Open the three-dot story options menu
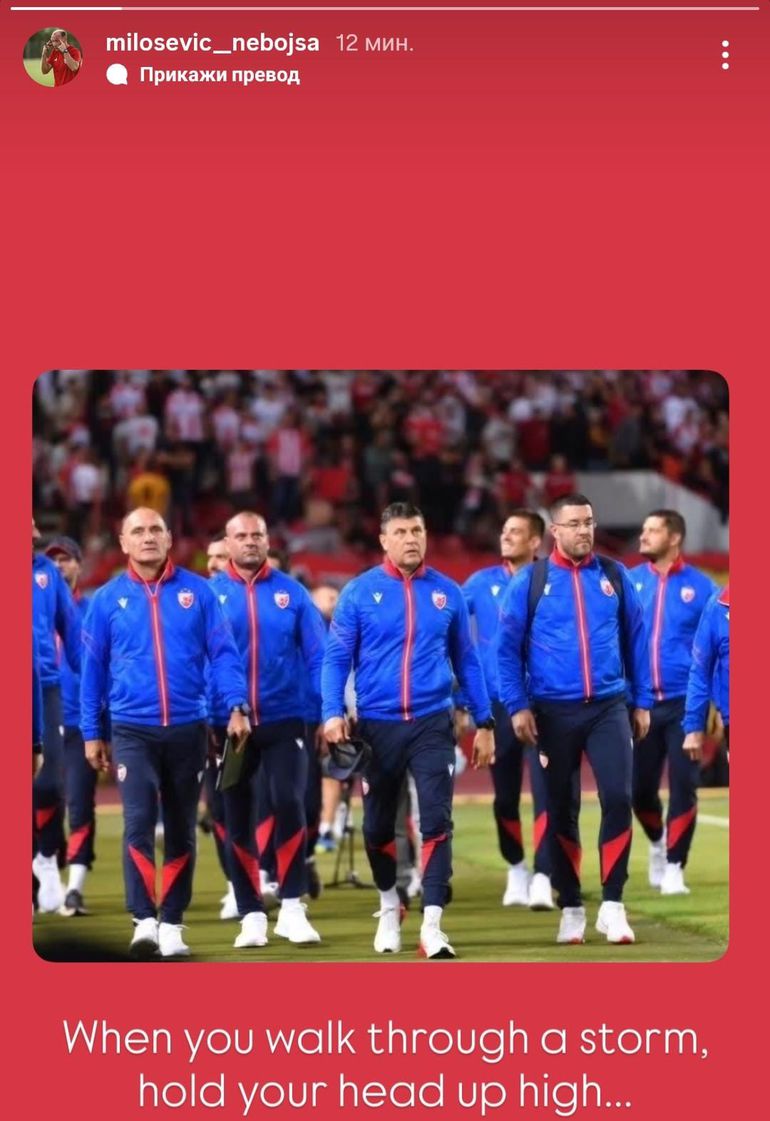 725,55
